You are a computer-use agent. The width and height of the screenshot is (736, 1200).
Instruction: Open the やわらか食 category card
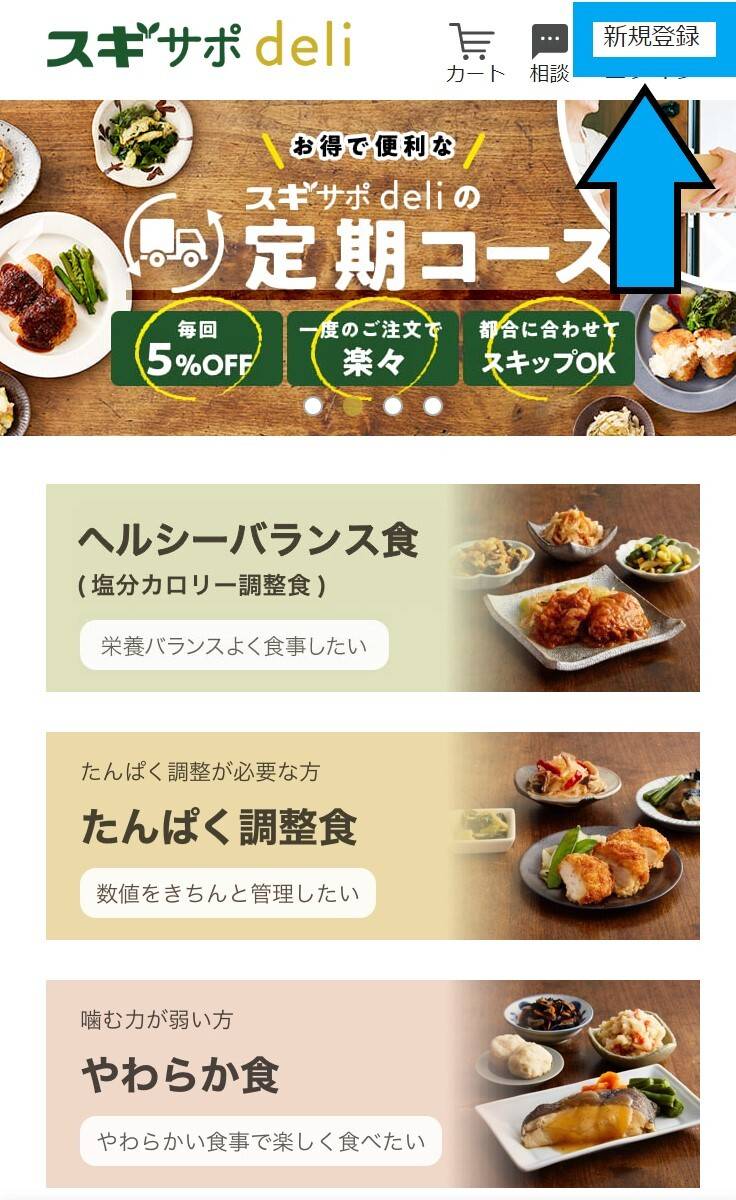[x=372, y=1084]
